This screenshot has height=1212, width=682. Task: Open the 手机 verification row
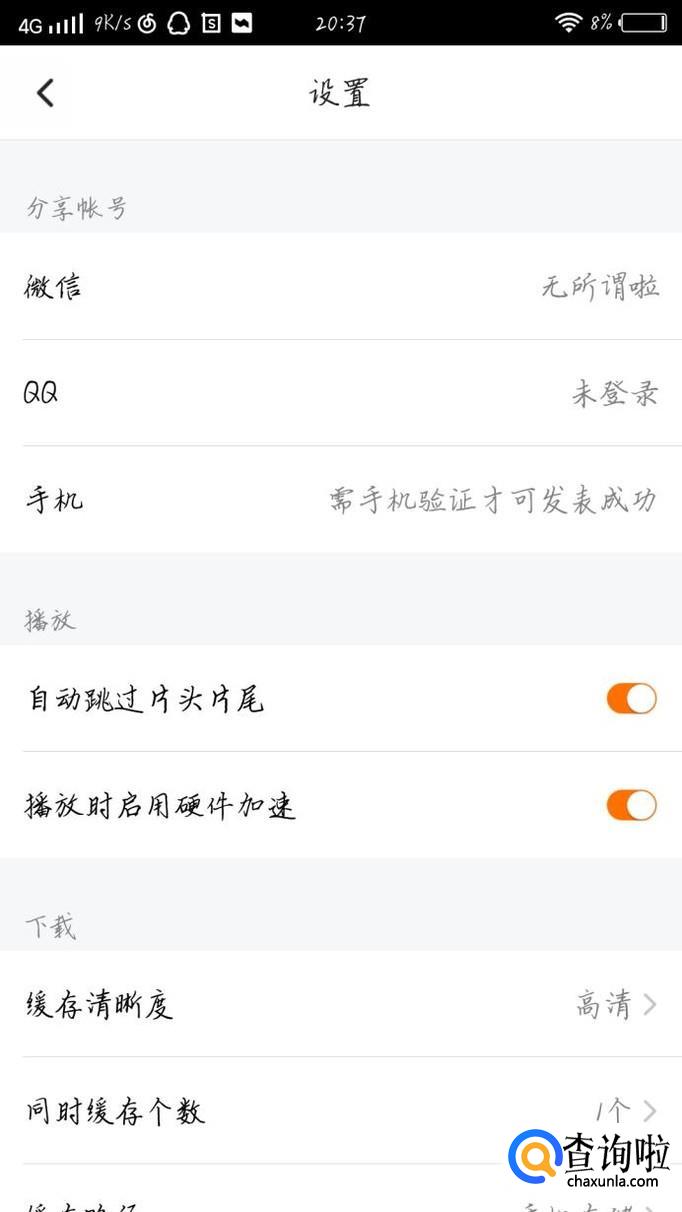click(341, 499)
